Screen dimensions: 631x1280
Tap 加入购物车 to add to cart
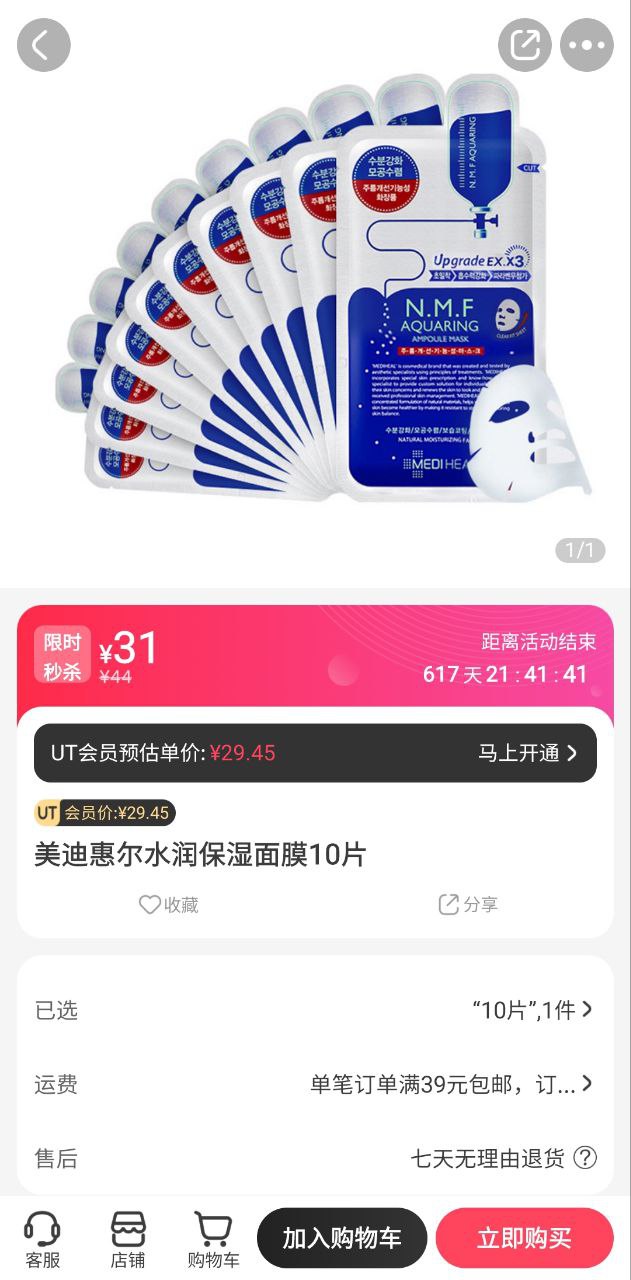342,1238
